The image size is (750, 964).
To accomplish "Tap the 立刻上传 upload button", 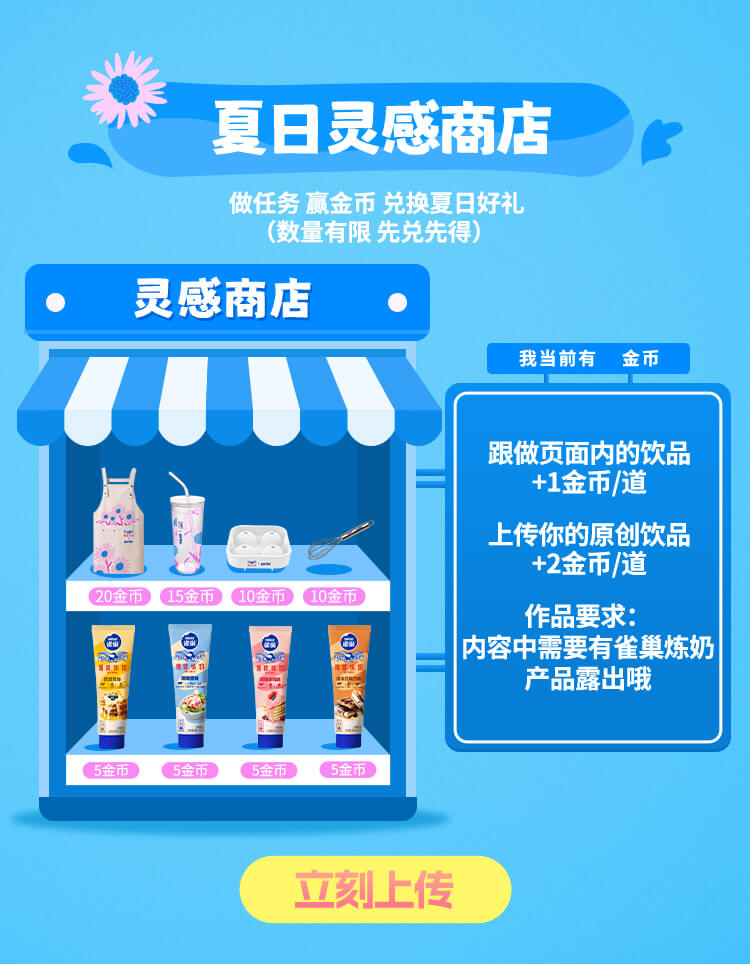I will coord(375,889).
